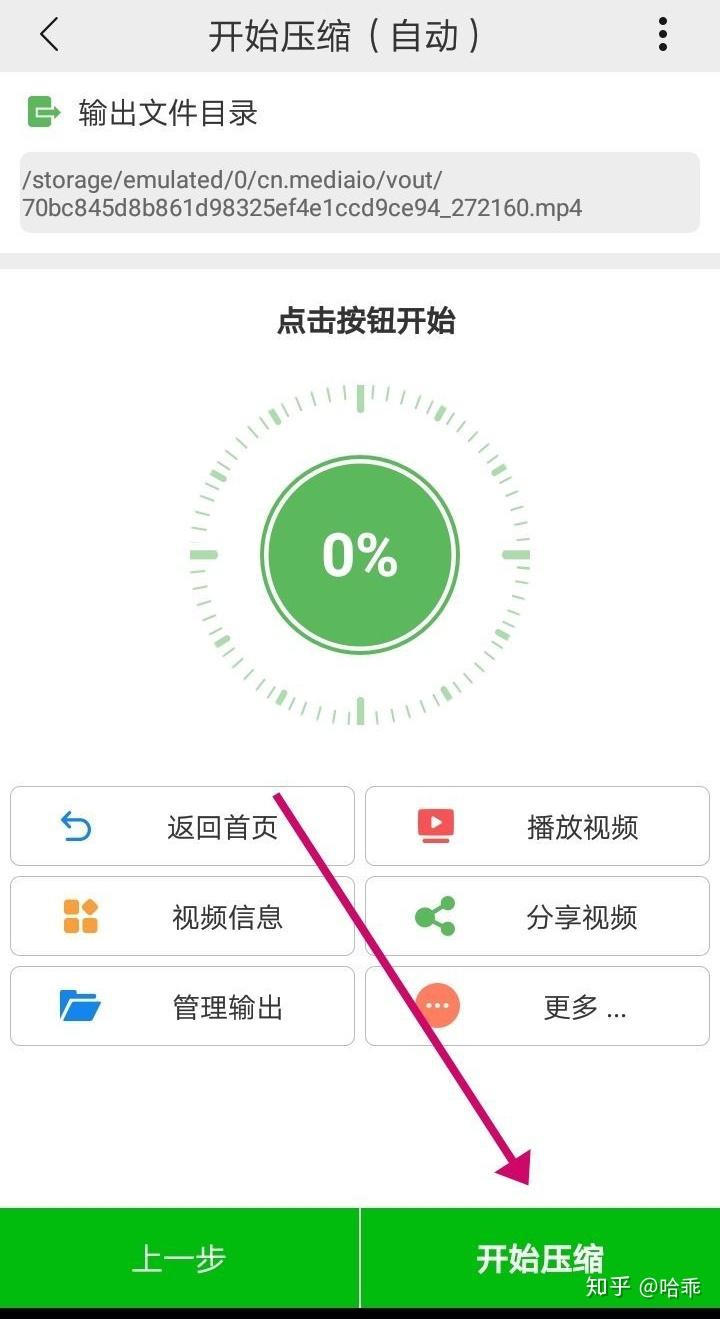Share the video via 分享视频

tap(537, 916)
